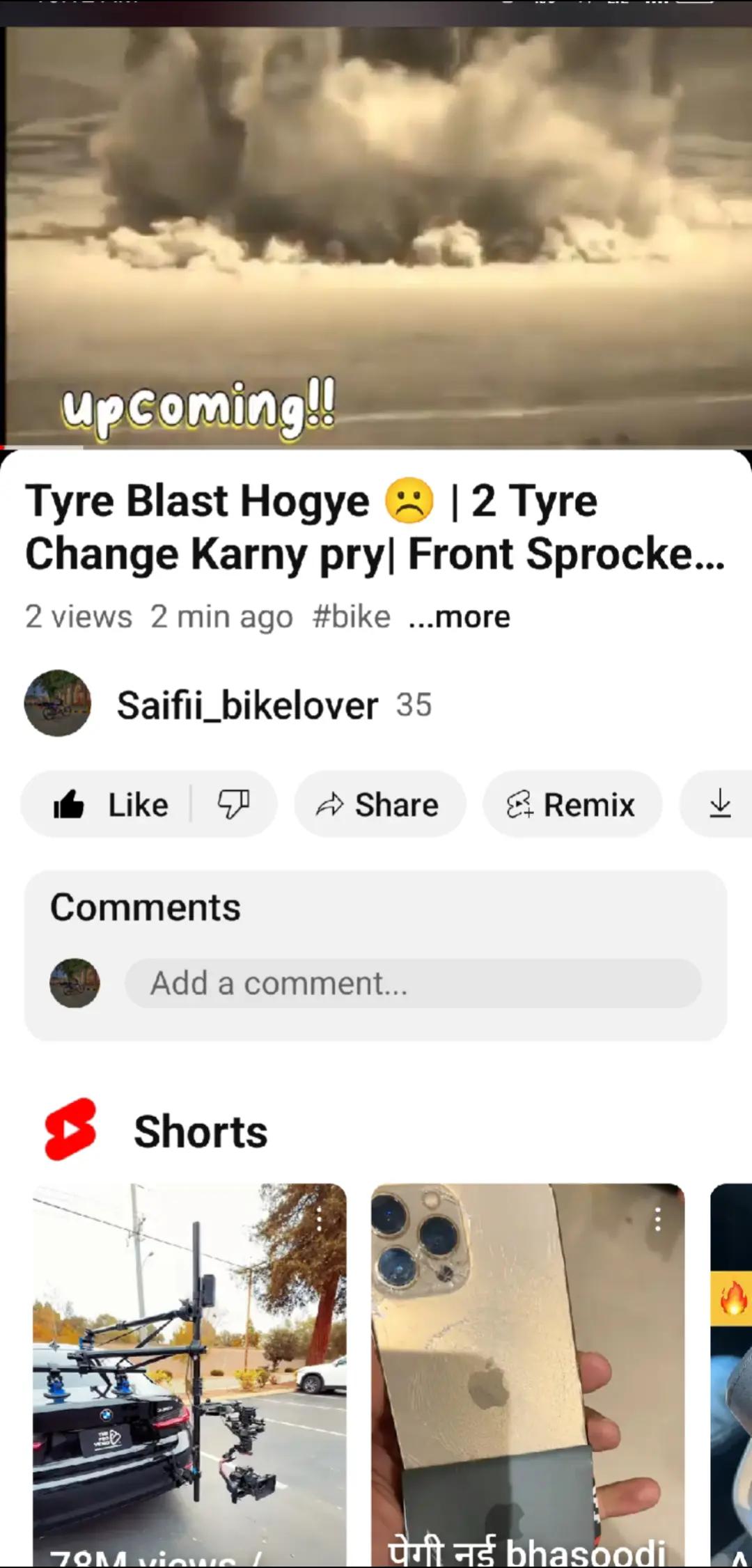
Task: Open the BMW camera rig Short
Action: coord(189,1375)
